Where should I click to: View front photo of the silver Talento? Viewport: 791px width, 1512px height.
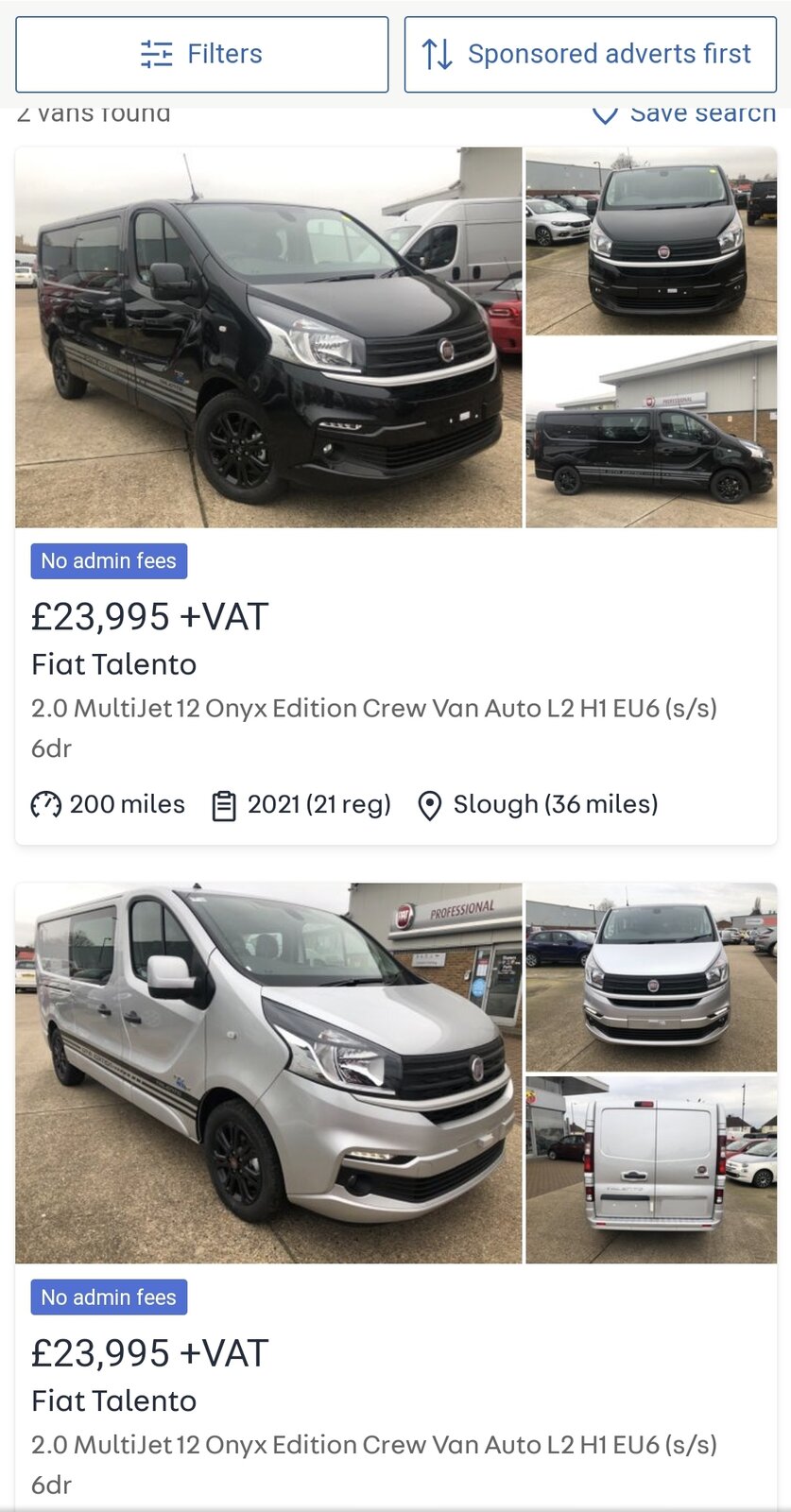pyautogui.click(x=651, y=977)
